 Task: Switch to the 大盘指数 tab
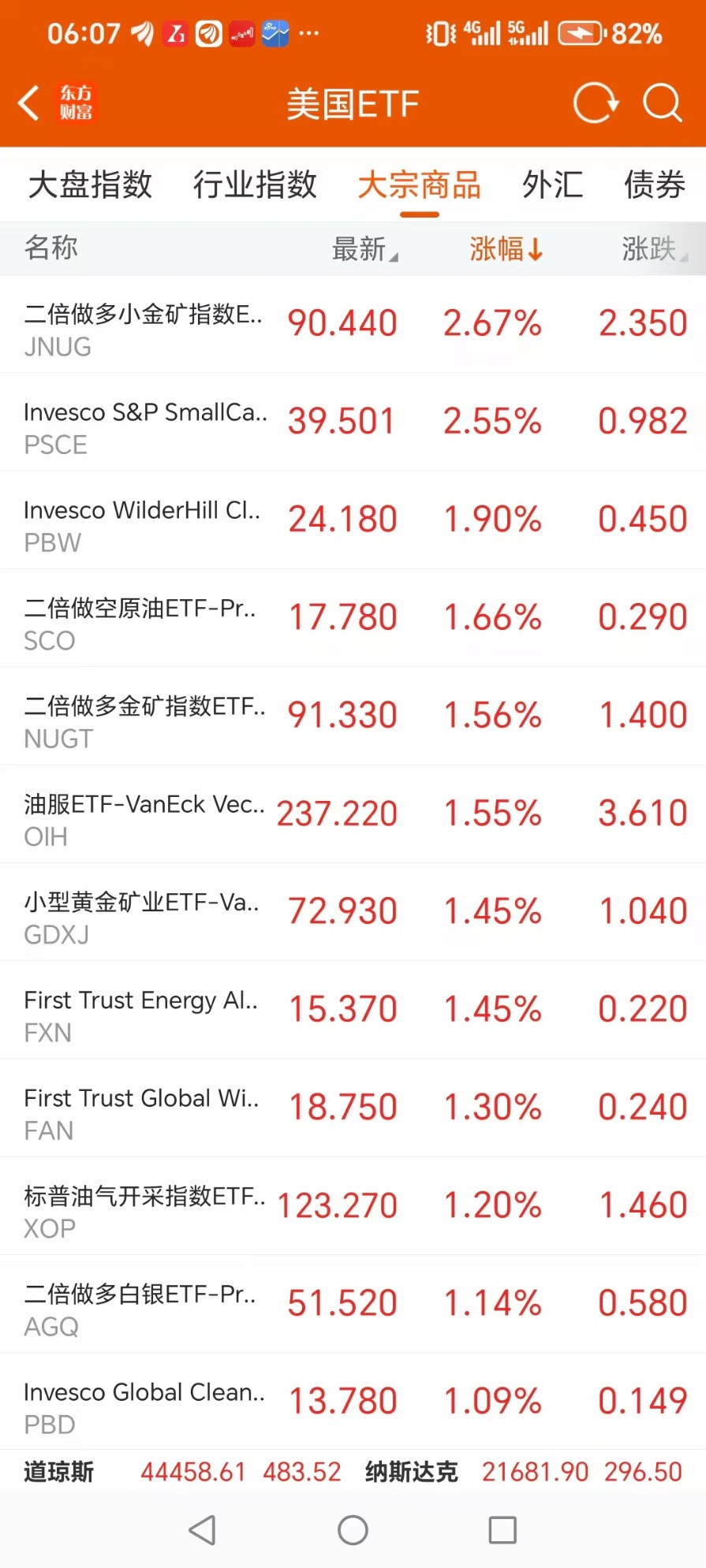90,184
